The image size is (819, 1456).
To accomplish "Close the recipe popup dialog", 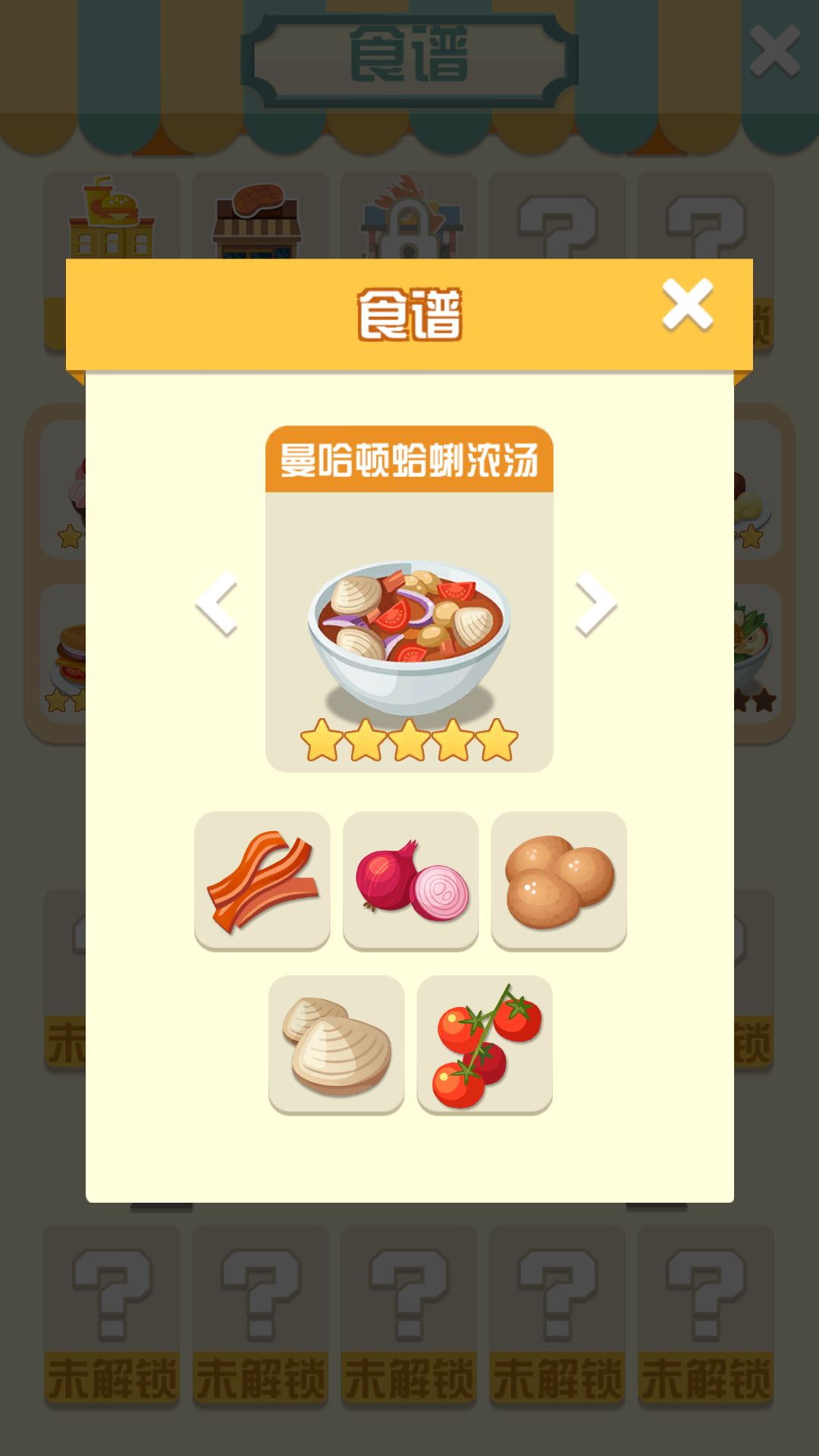I will [686, 303].
